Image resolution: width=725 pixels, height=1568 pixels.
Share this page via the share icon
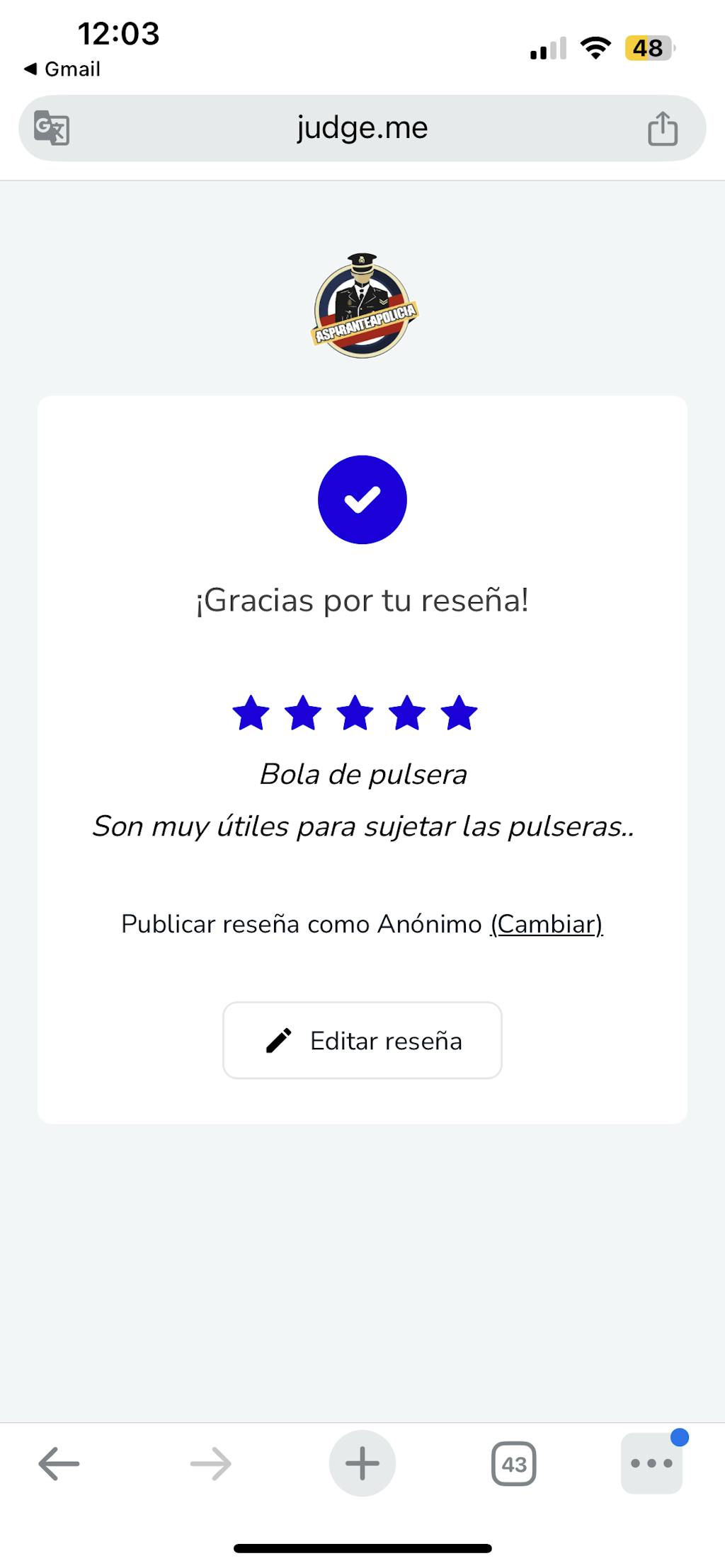click(663, 129)
